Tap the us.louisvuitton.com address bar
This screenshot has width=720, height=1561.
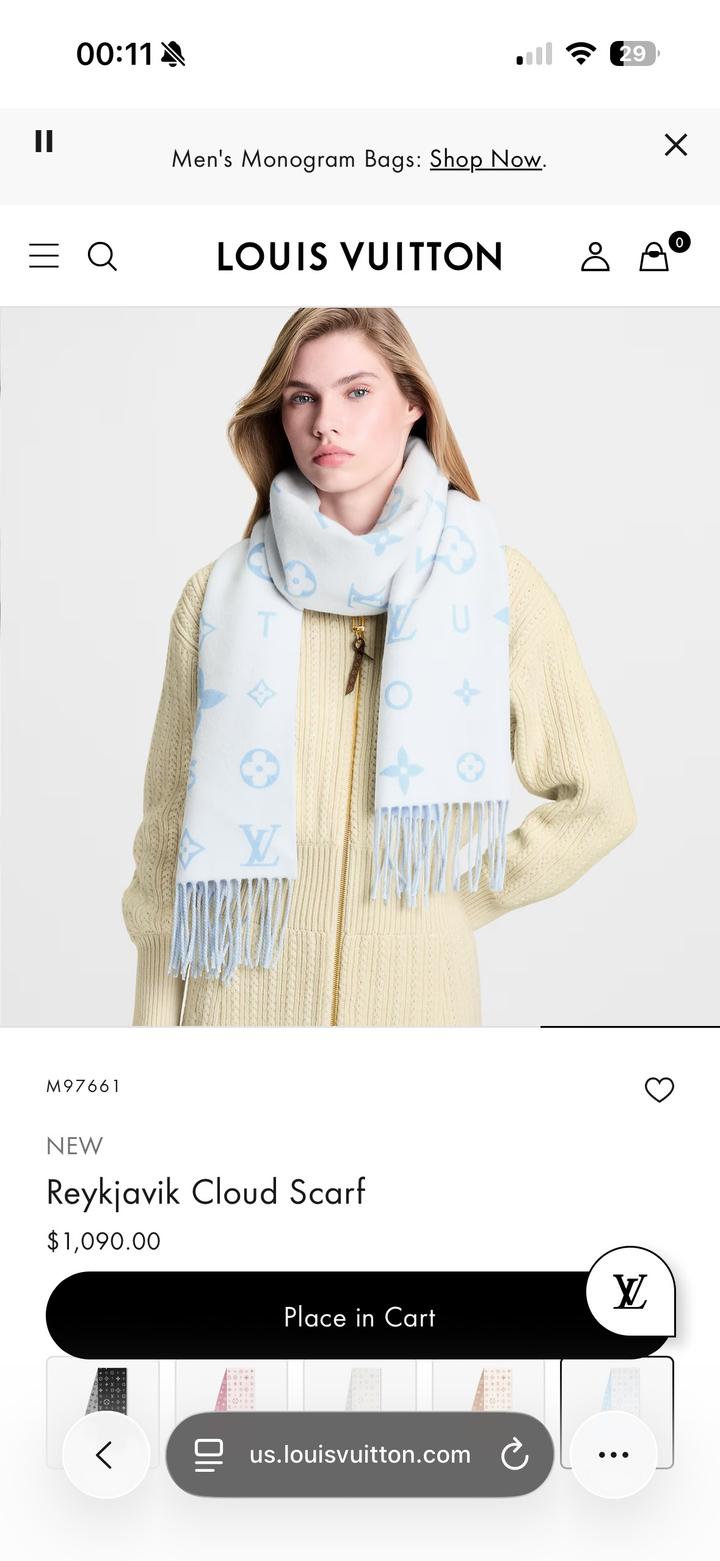[358, 1455]
